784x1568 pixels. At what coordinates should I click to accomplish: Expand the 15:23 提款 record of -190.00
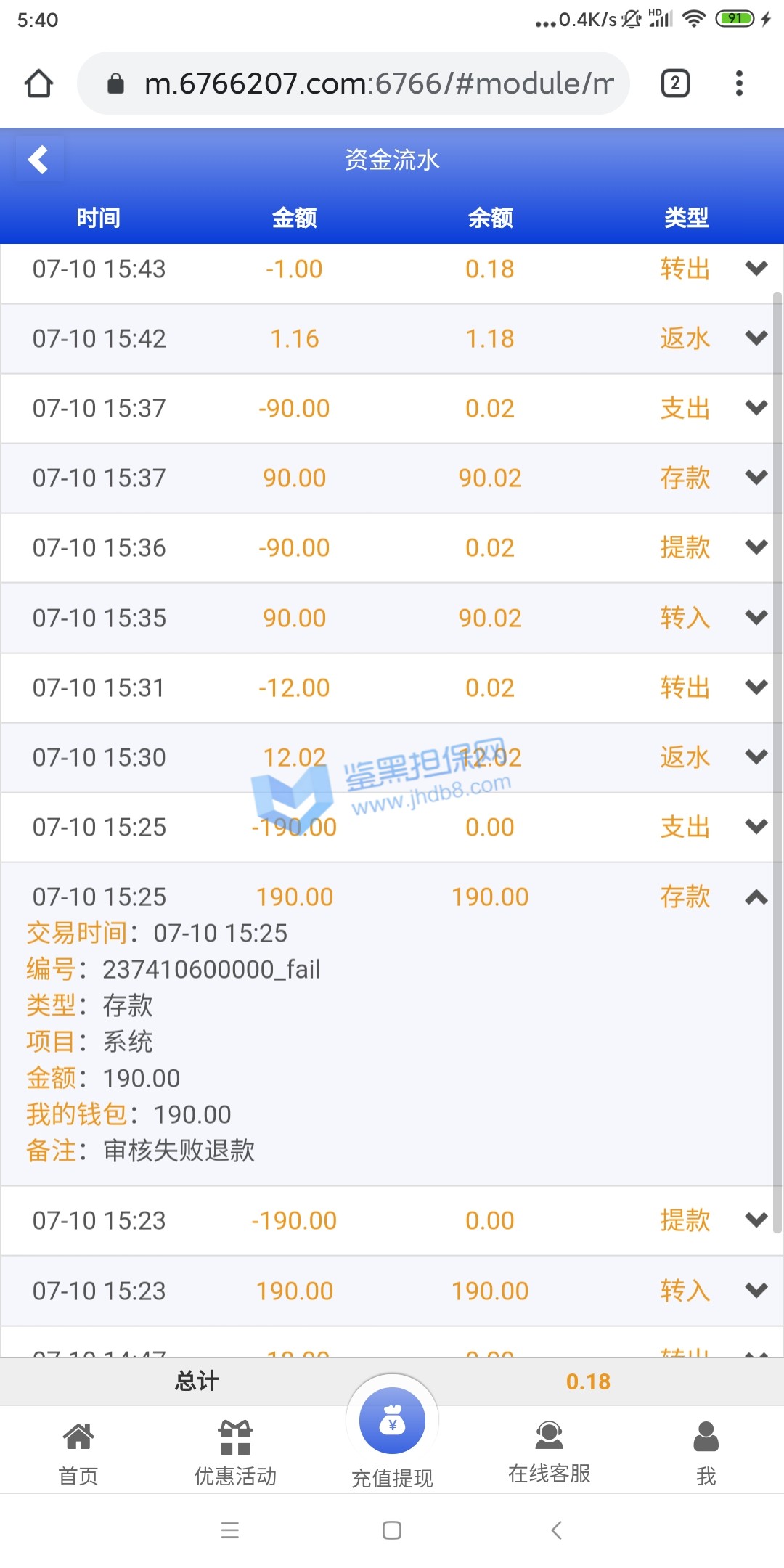pos(756,1220)
